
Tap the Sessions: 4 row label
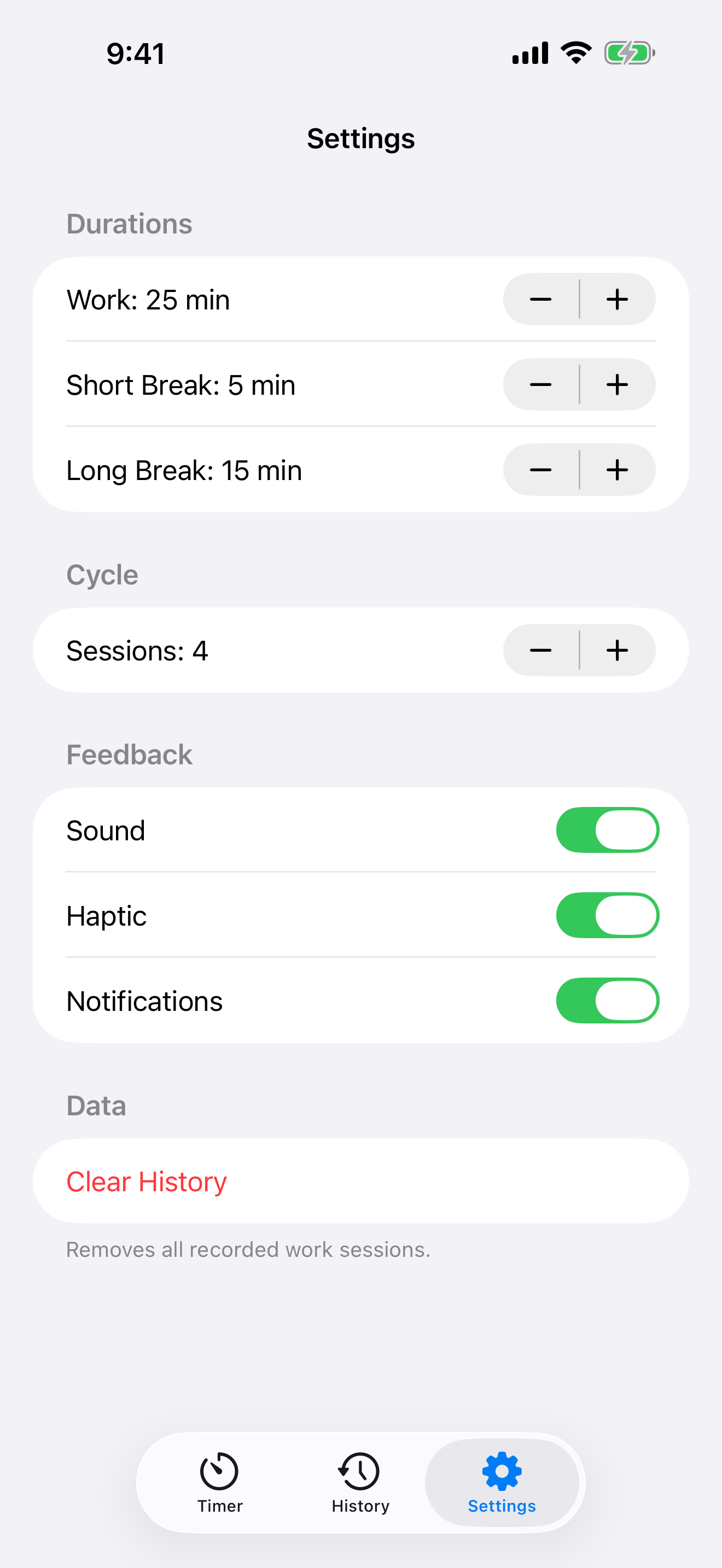coord(138,650)
